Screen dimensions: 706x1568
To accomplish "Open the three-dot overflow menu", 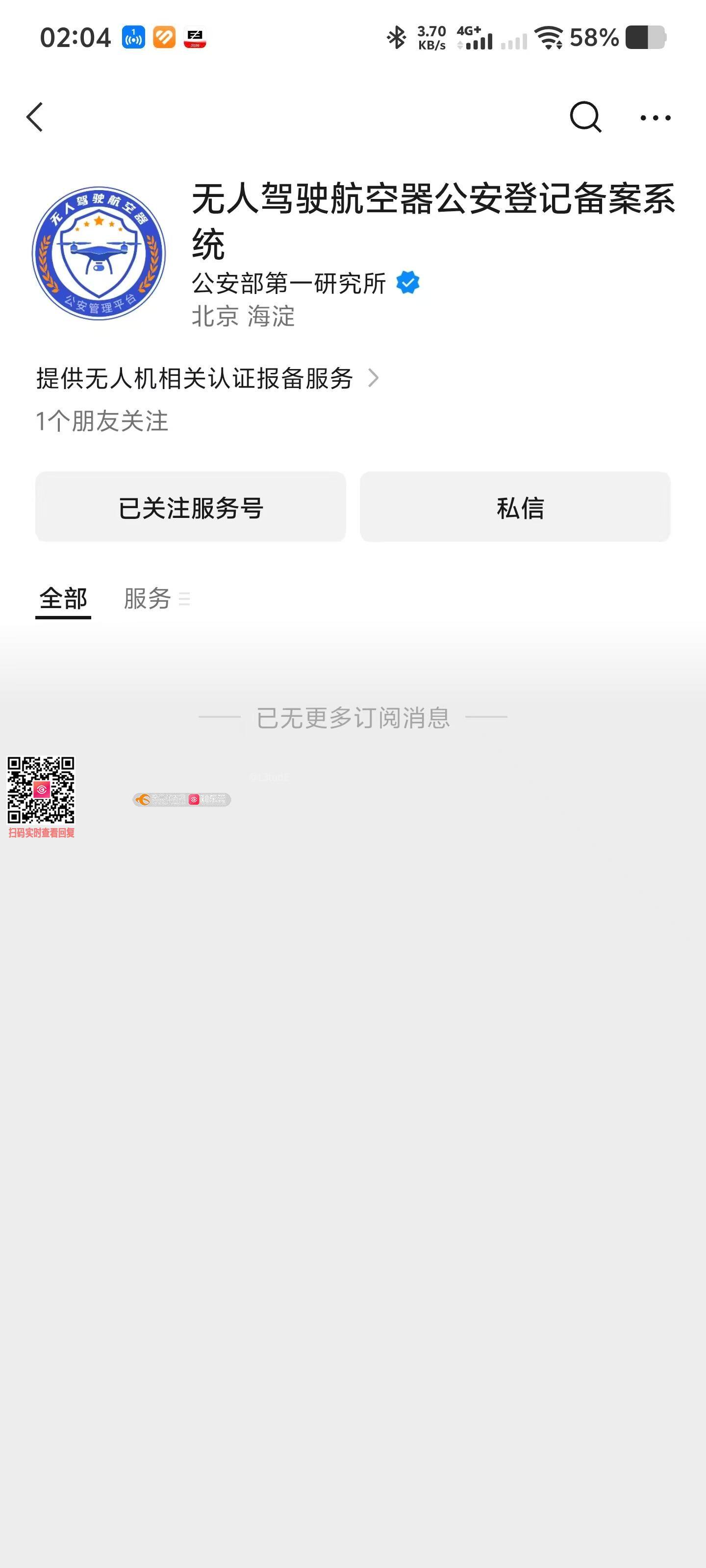I will [656, 118].
